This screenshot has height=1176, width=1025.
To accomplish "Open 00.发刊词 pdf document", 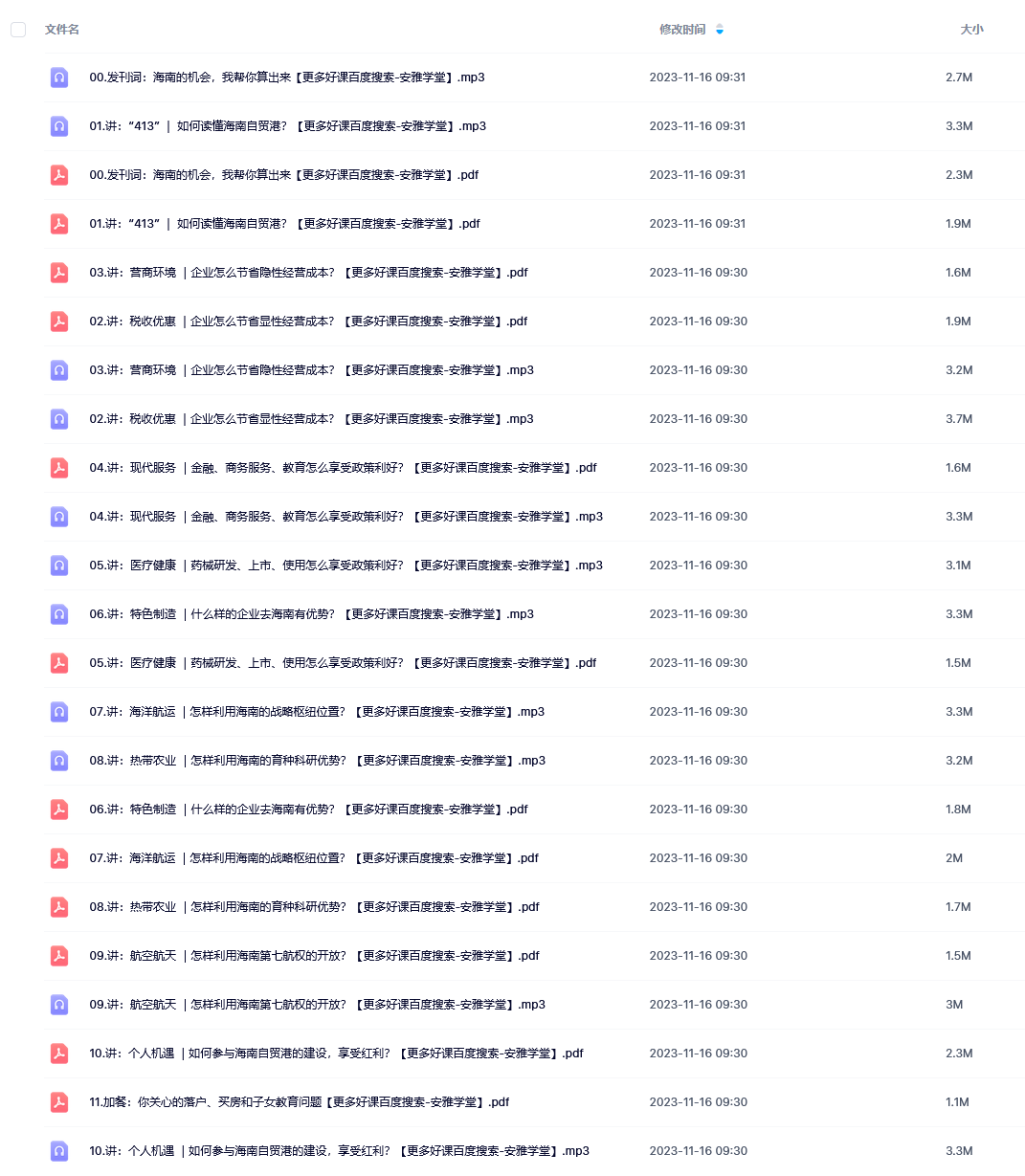I will 283,175.
